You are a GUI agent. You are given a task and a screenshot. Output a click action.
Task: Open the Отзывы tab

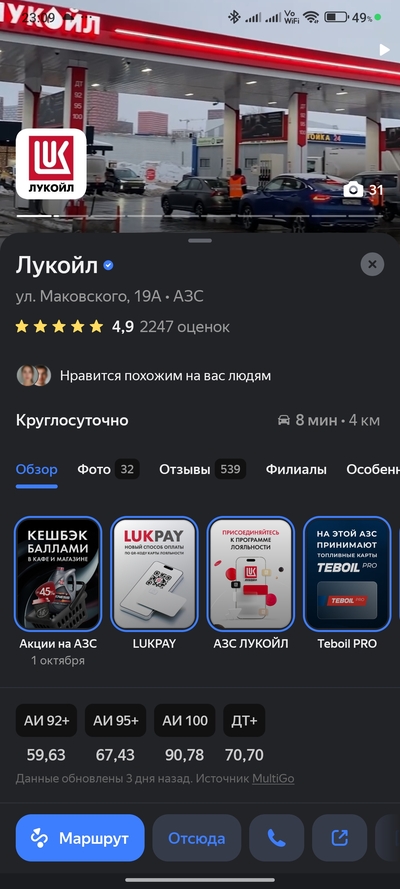pos(202,469)
